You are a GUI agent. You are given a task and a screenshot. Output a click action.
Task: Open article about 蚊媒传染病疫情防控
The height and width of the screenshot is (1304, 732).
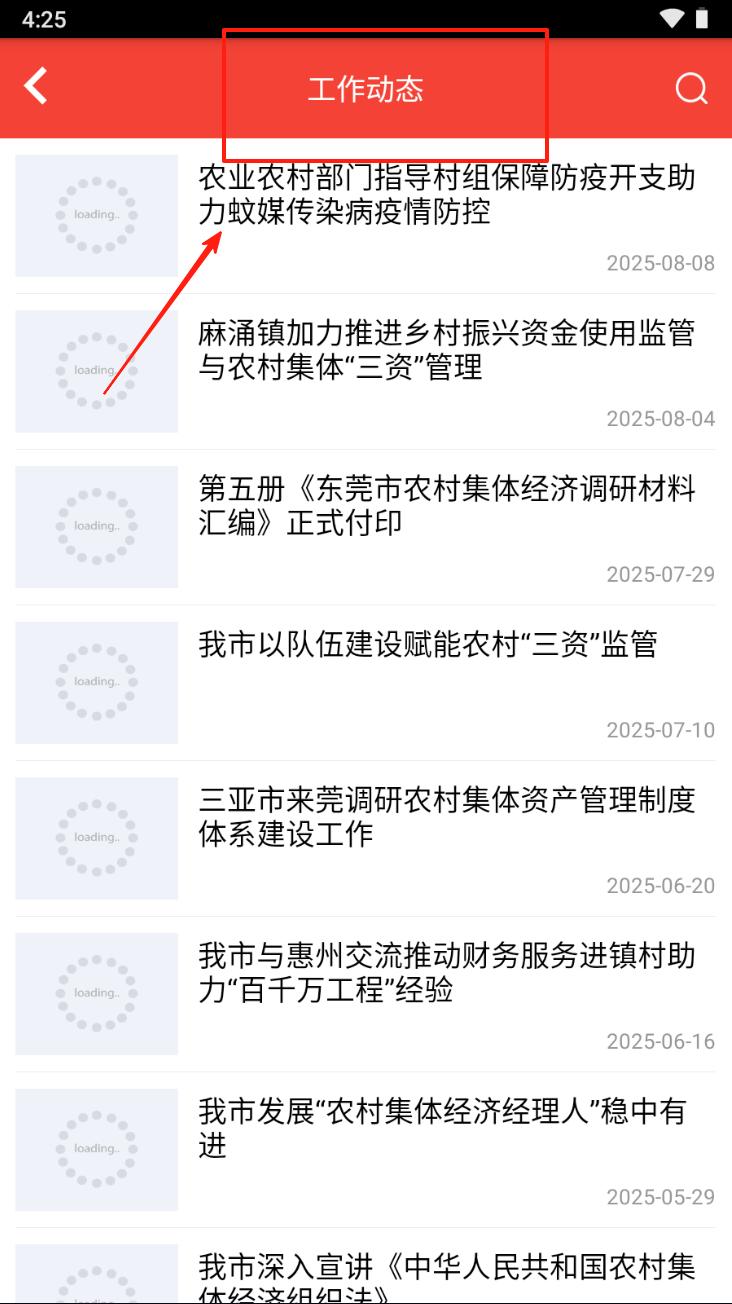click(x=446, y=195)
